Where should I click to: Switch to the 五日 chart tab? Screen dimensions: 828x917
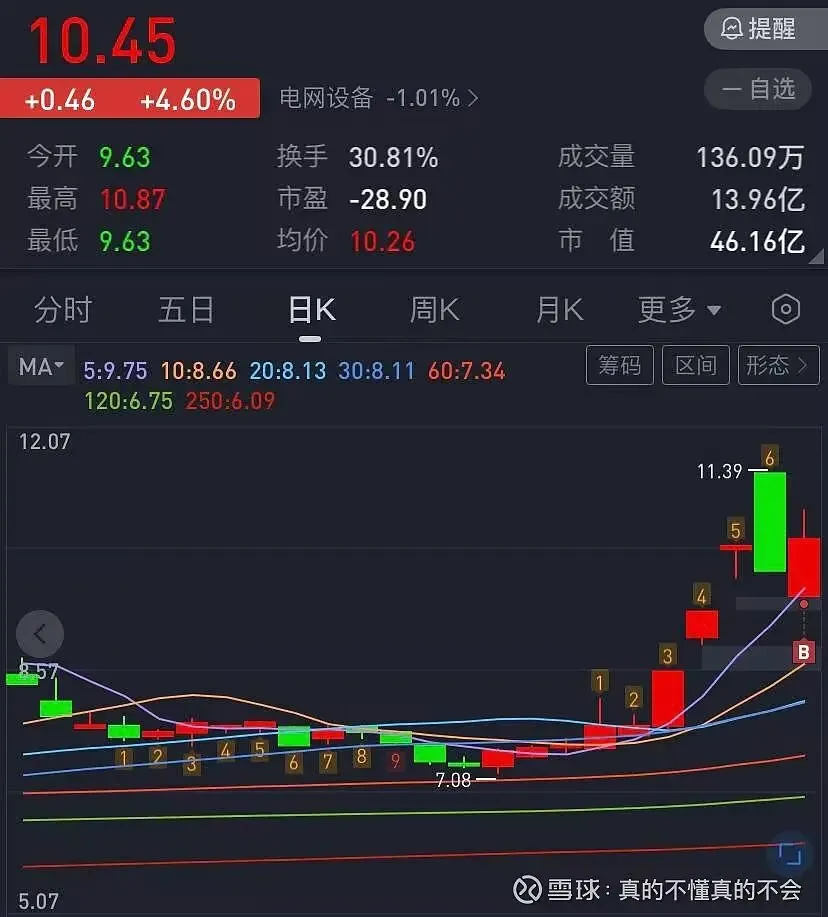click(186, 310)
